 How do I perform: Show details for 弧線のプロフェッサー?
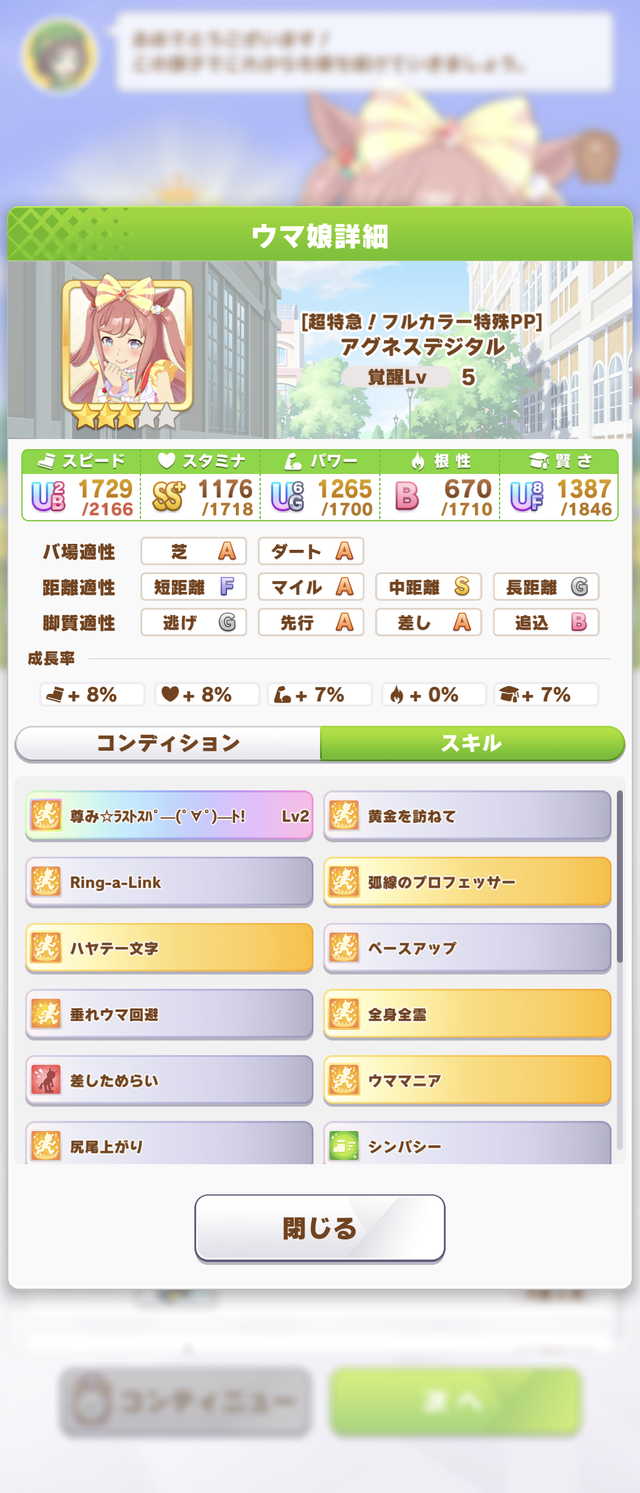[x=467, y=882]
